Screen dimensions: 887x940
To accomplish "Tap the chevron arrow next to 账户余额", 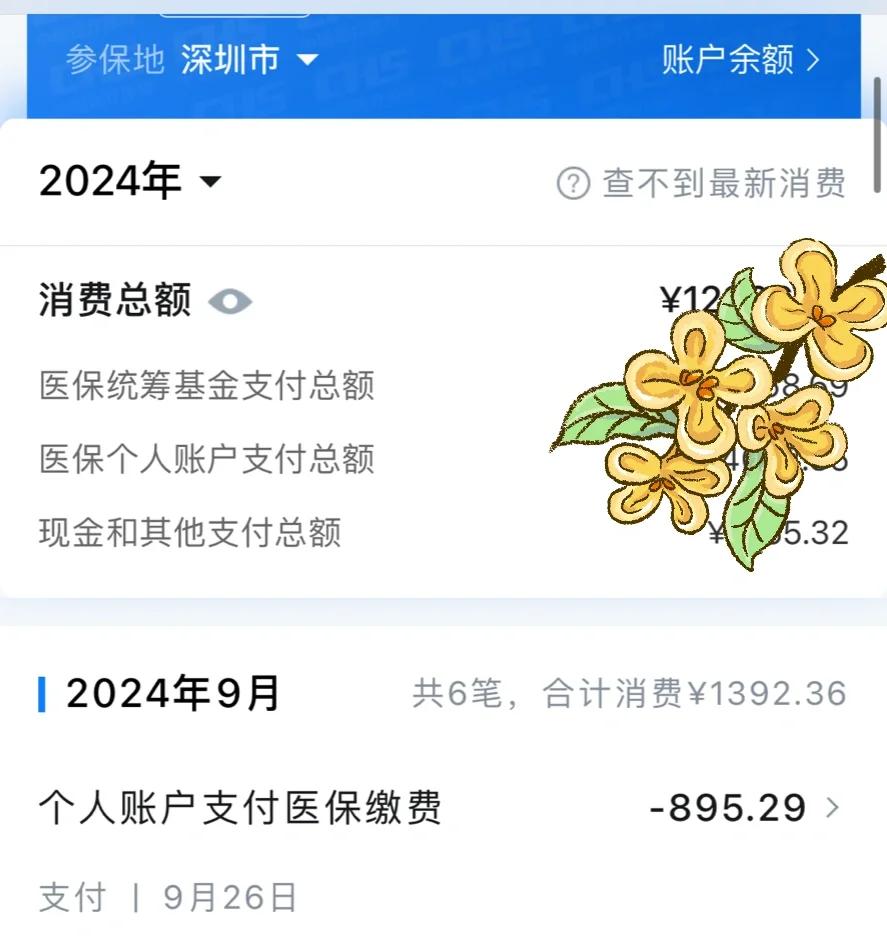I will [812, 60].
